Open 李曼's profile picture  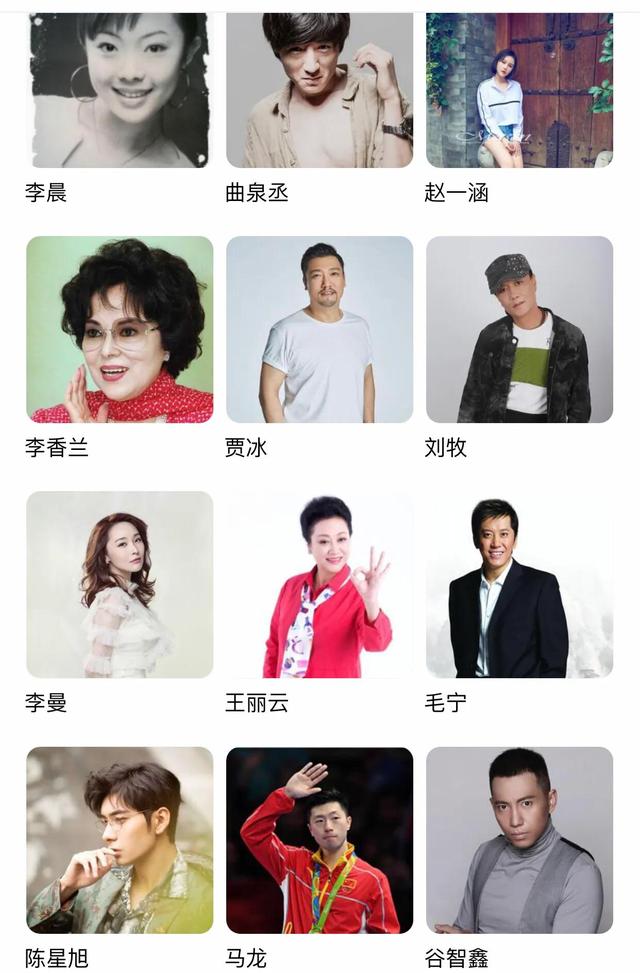(119, 585)
